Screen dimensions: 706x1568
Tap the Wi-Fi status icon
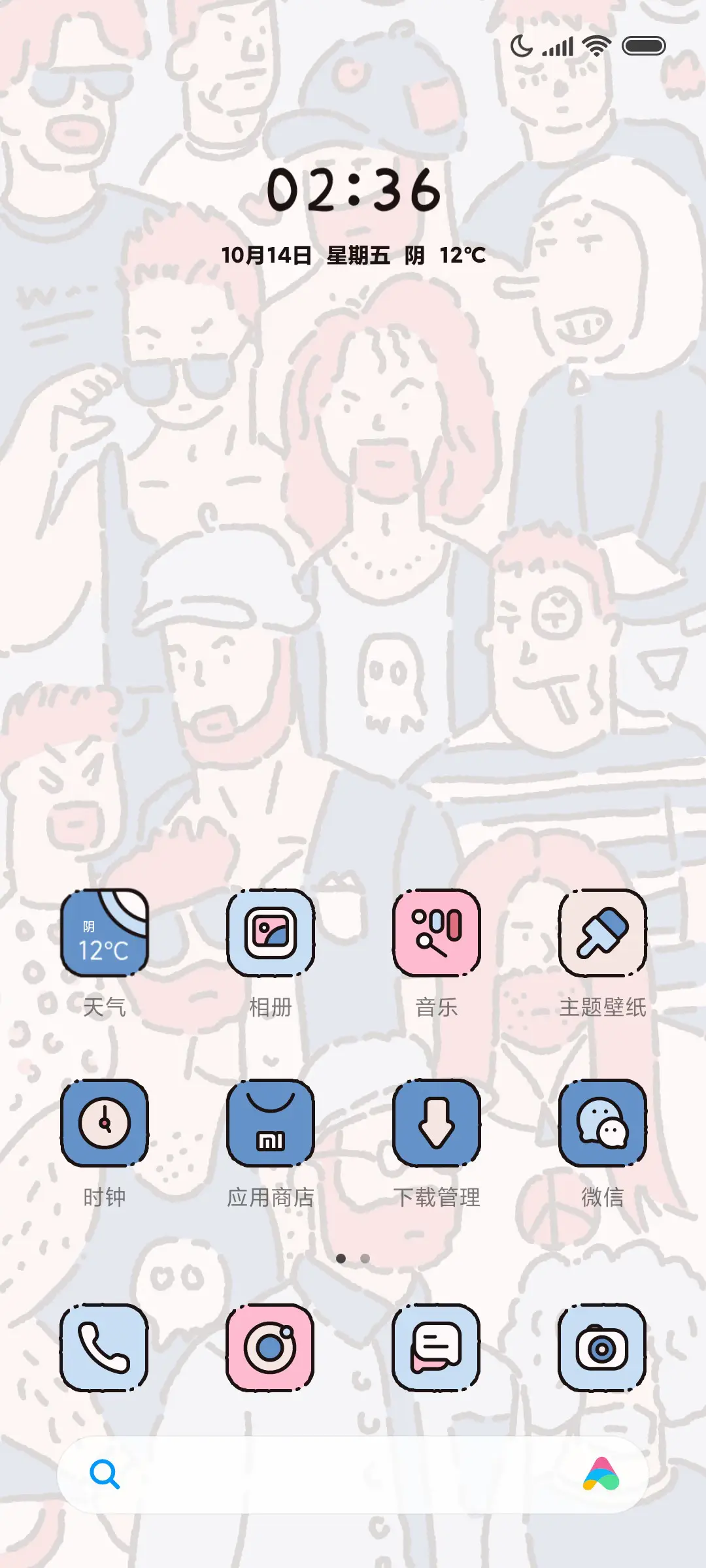pyautogui.click(x=596, y=44)
